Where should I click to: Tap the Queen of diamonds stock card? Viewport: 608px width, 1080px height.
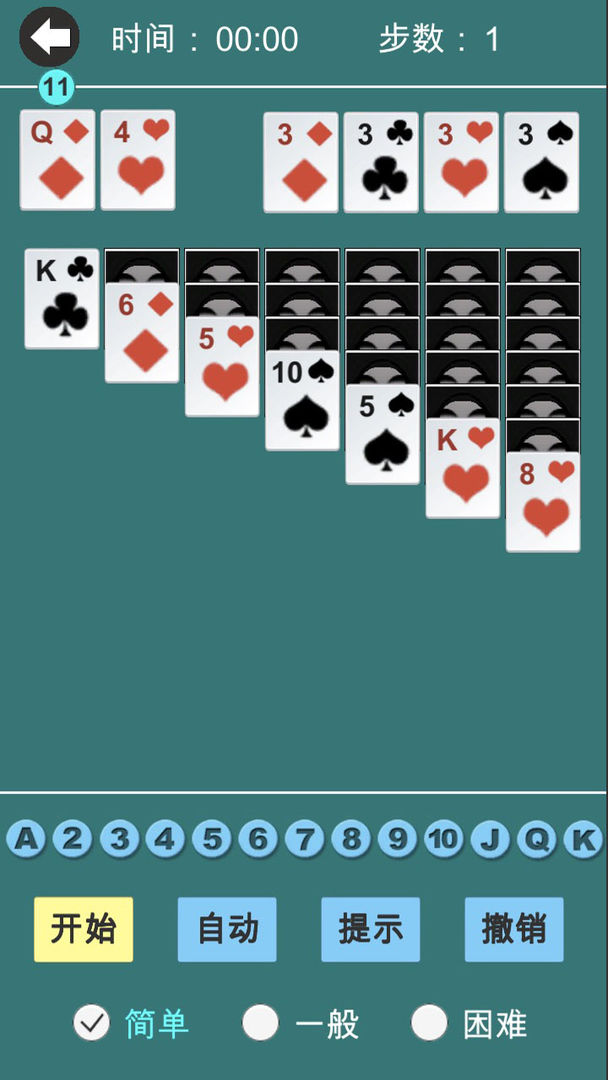click(x=57, y=160)
